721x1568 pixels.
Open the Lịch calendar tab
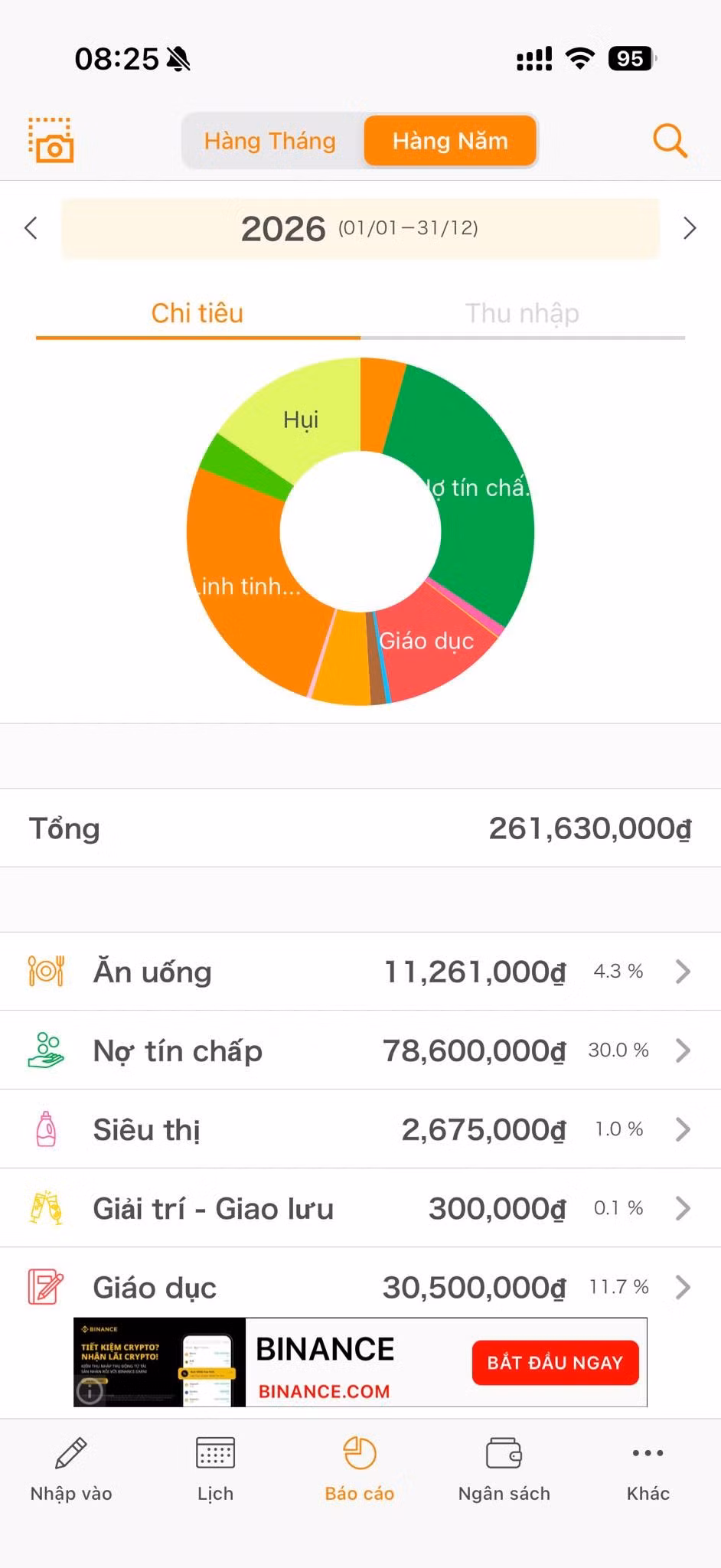coord(215,1470)
